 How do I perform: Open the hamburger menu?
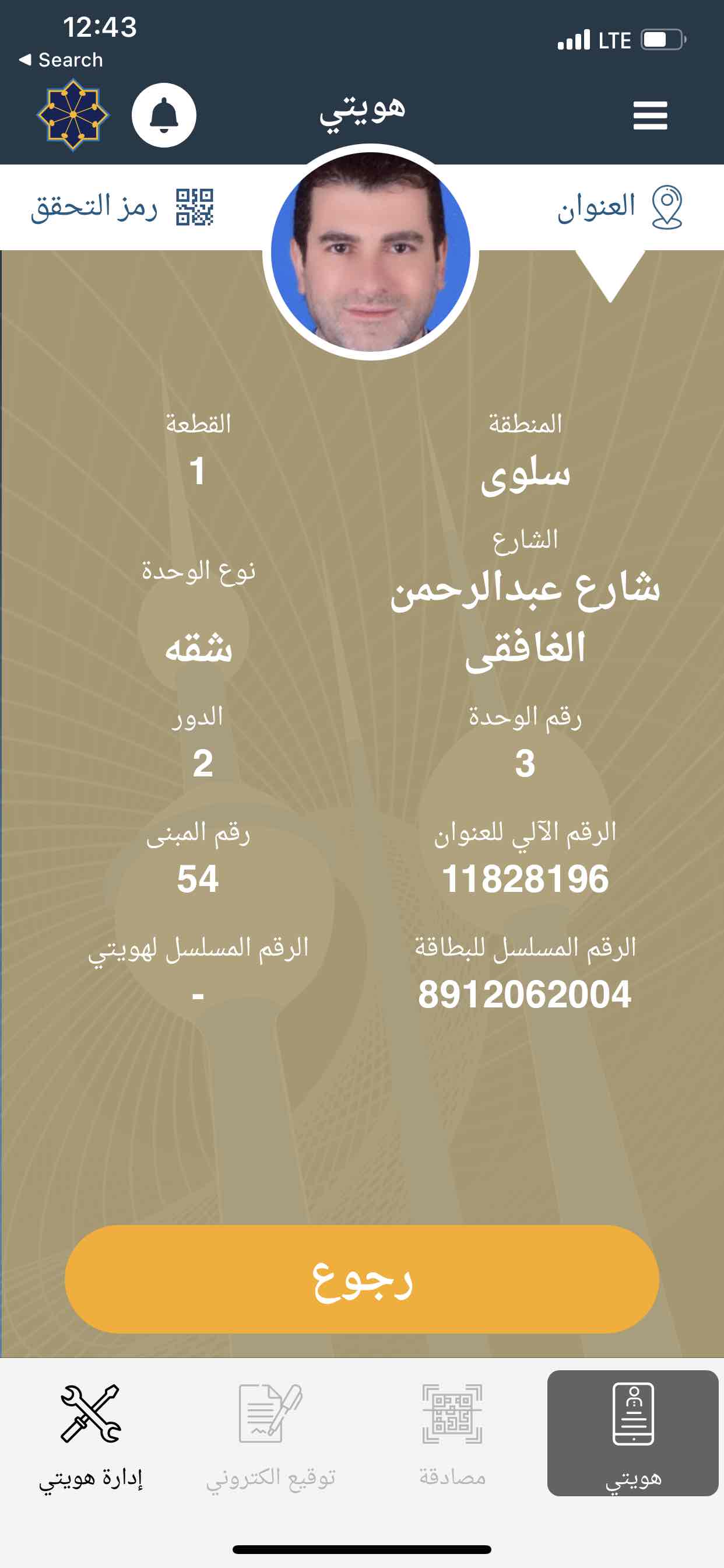pos(650,115)
